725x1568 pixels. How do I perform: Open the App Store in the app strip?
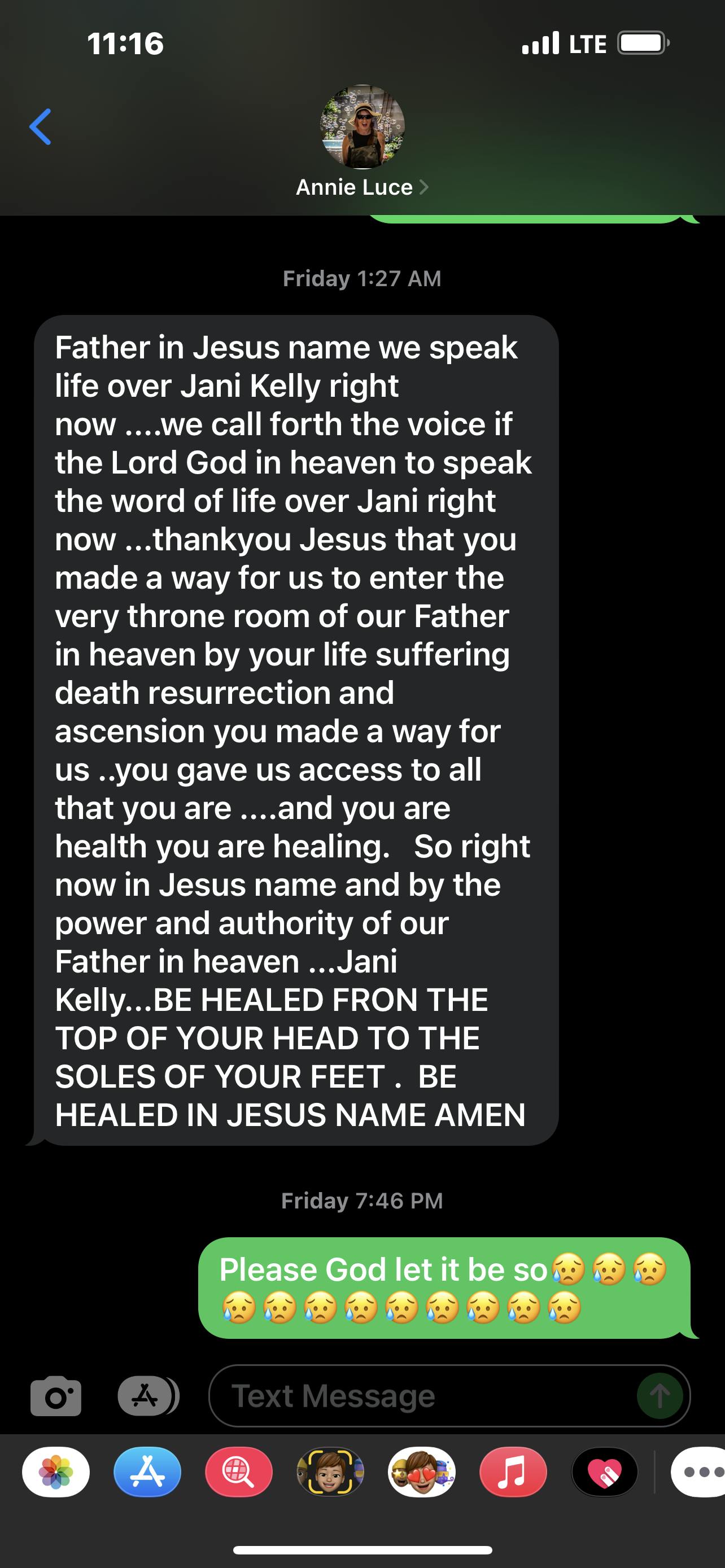147,1473
